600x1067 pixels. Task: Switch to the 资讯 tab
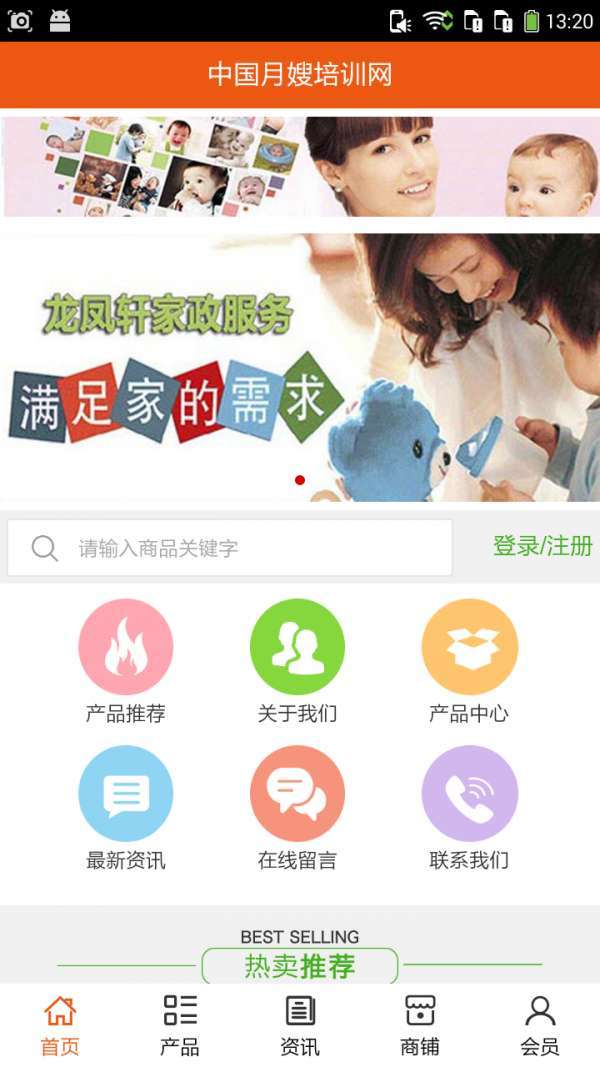click(300, 1025)
